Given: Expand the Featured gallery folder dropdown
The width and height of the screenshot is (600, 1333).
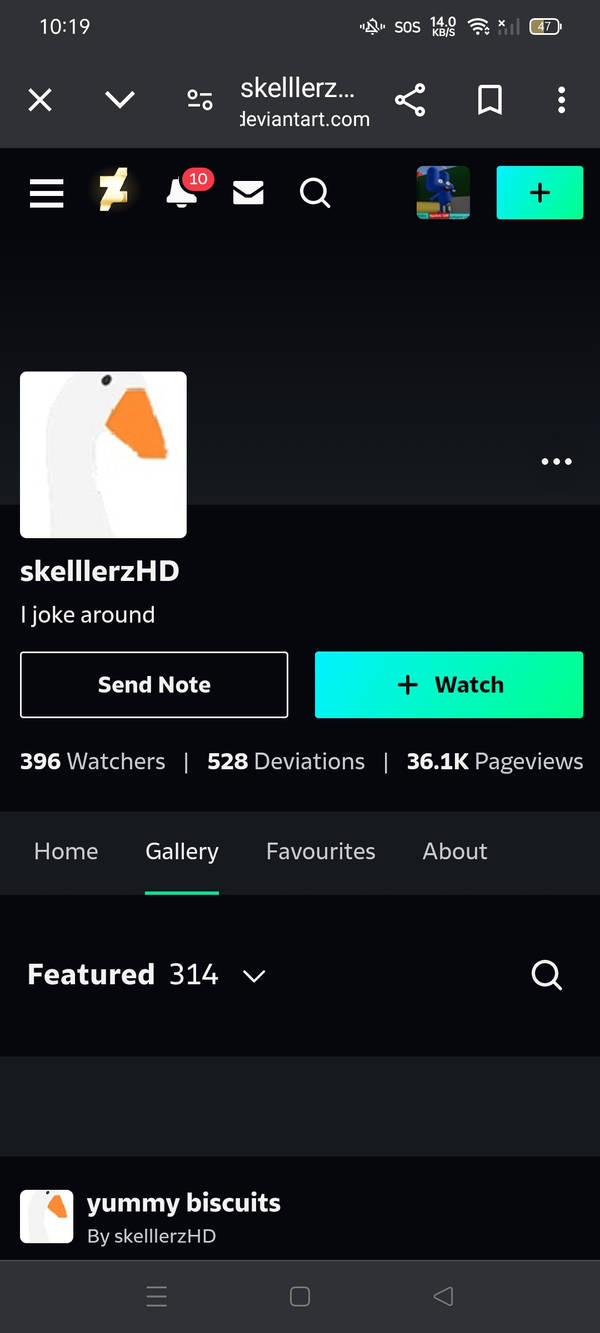Looking at the screenshot, I should [x=254, y=975].
